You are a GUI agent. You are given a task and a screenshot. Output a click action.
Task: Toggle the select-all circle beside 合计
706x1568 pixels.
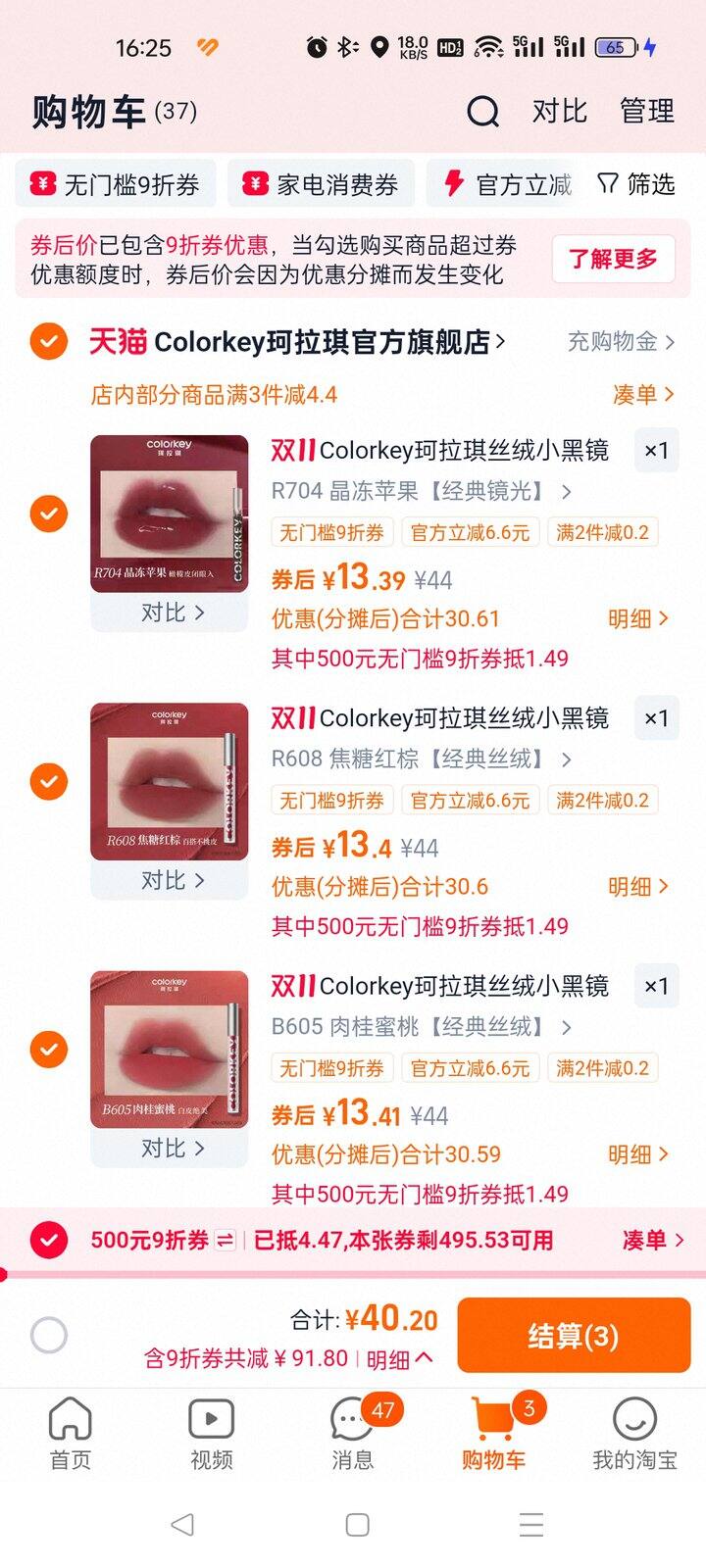[49, 1335]
